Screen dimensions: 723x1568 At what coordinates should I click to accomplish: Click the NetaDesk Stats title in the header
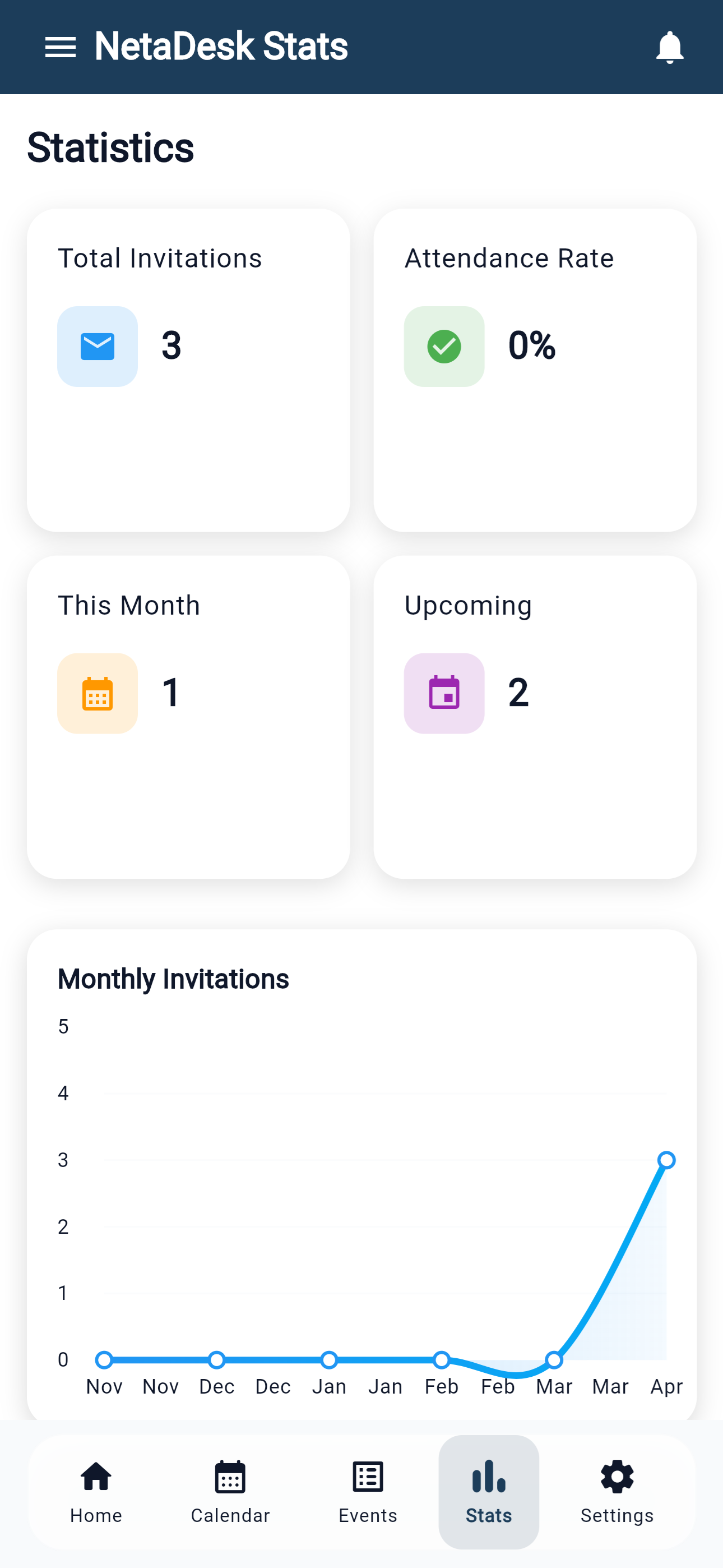click(220, 45)
